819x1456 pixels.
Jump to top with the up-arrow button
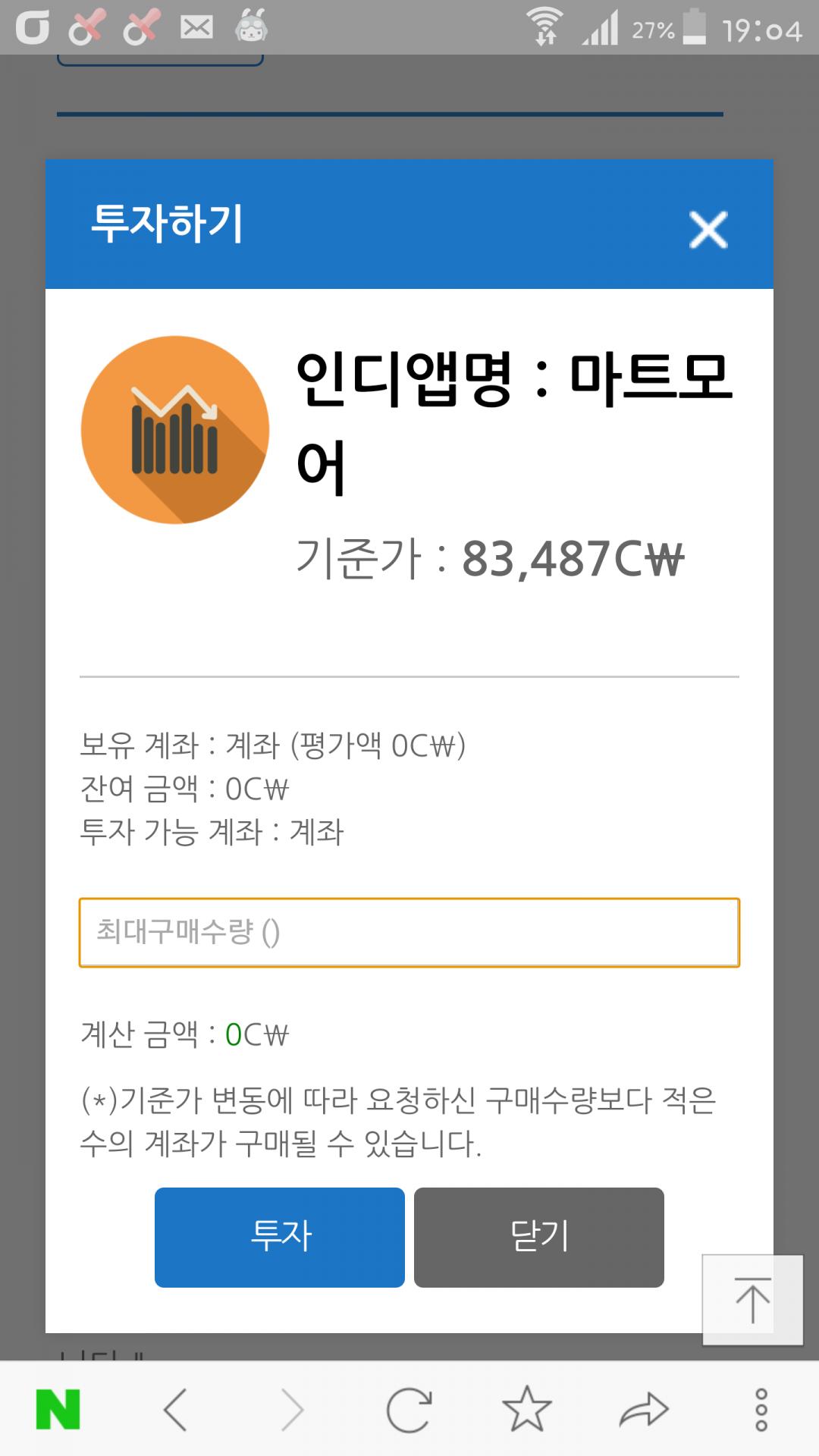pyautogui.click(x=752, y=1300)
